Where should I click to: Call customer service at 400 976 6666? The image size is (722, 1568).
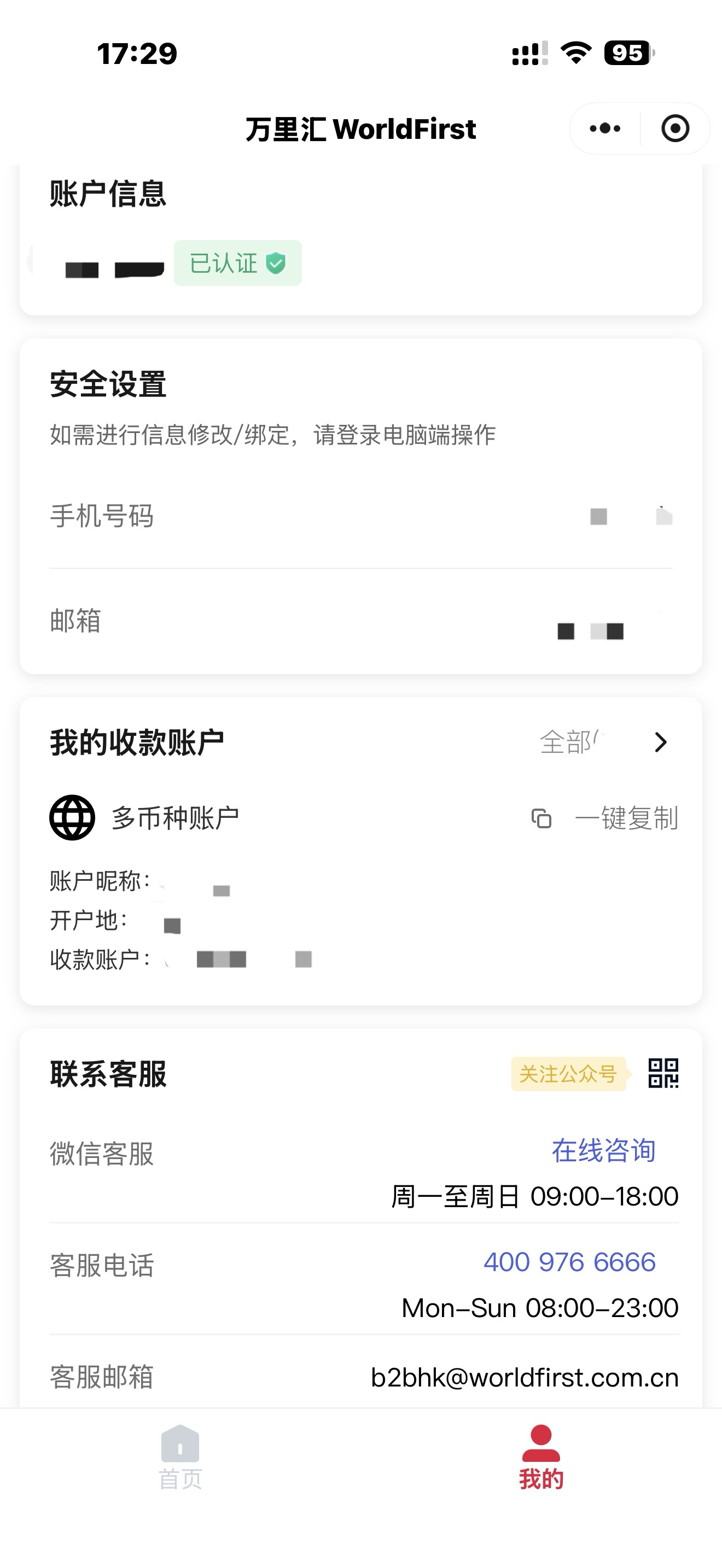[x=569, y=1262]
